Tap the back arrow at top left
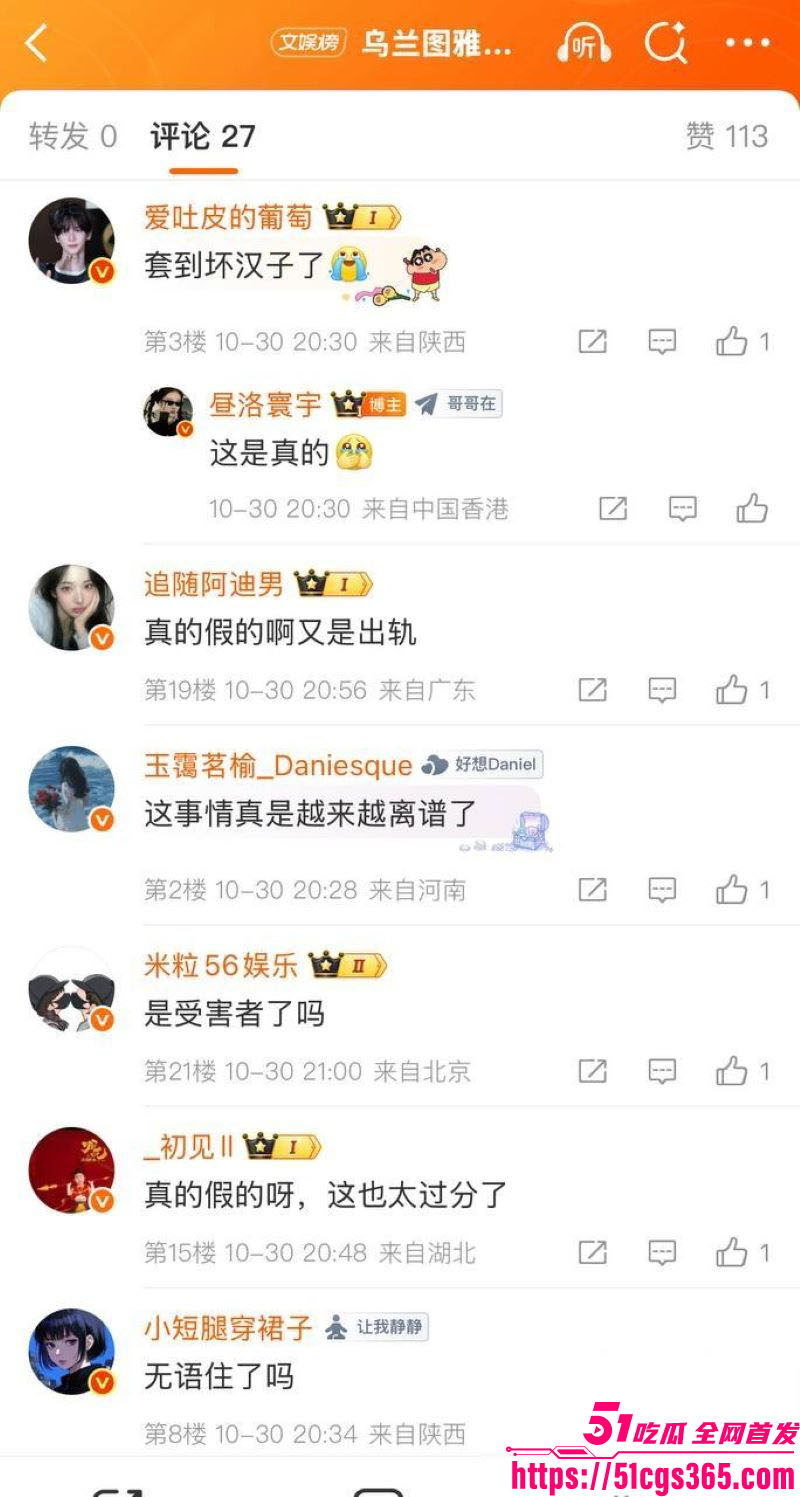The height and width of the screenshot is (1497, 800). tap(37, 44)
